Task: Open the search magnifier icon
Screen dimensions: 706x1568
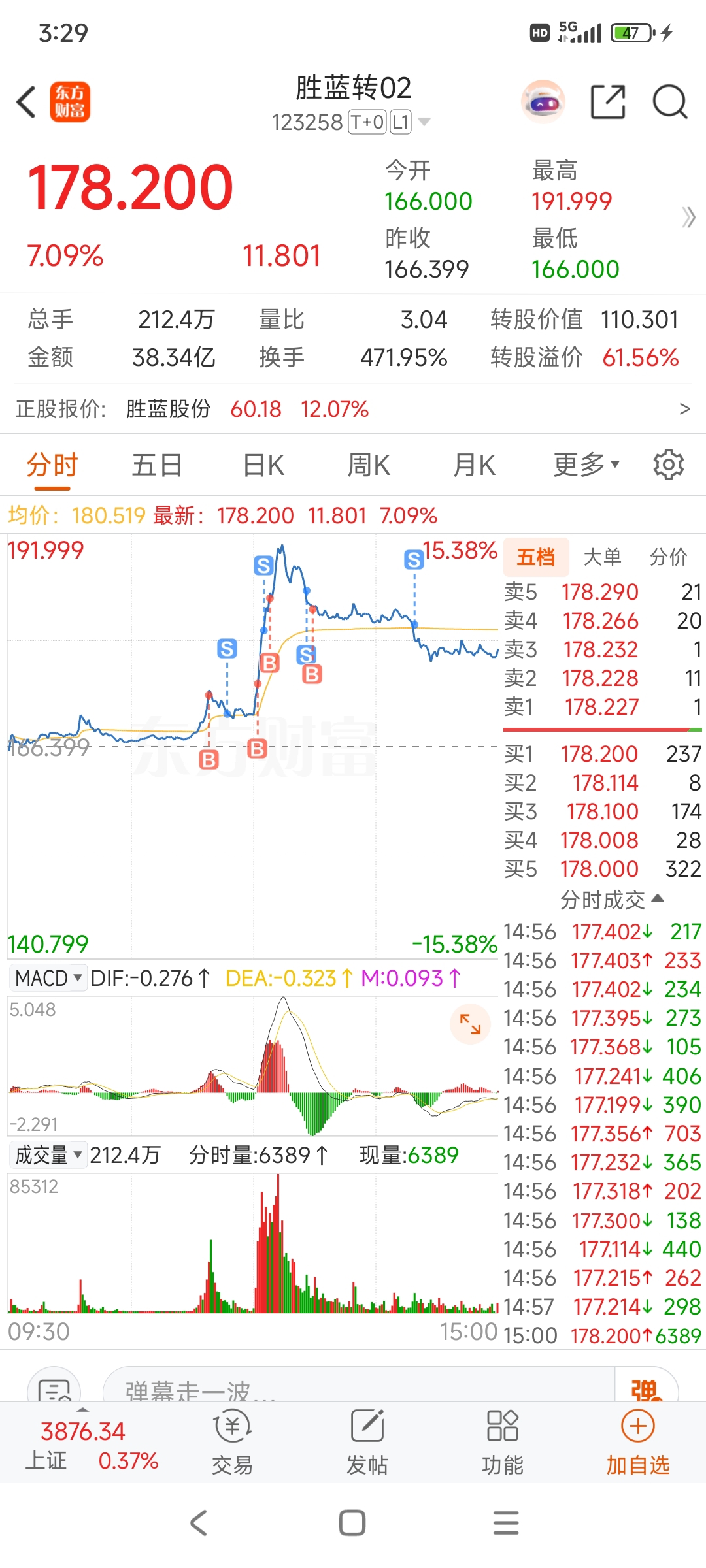Action: point(670,102)
